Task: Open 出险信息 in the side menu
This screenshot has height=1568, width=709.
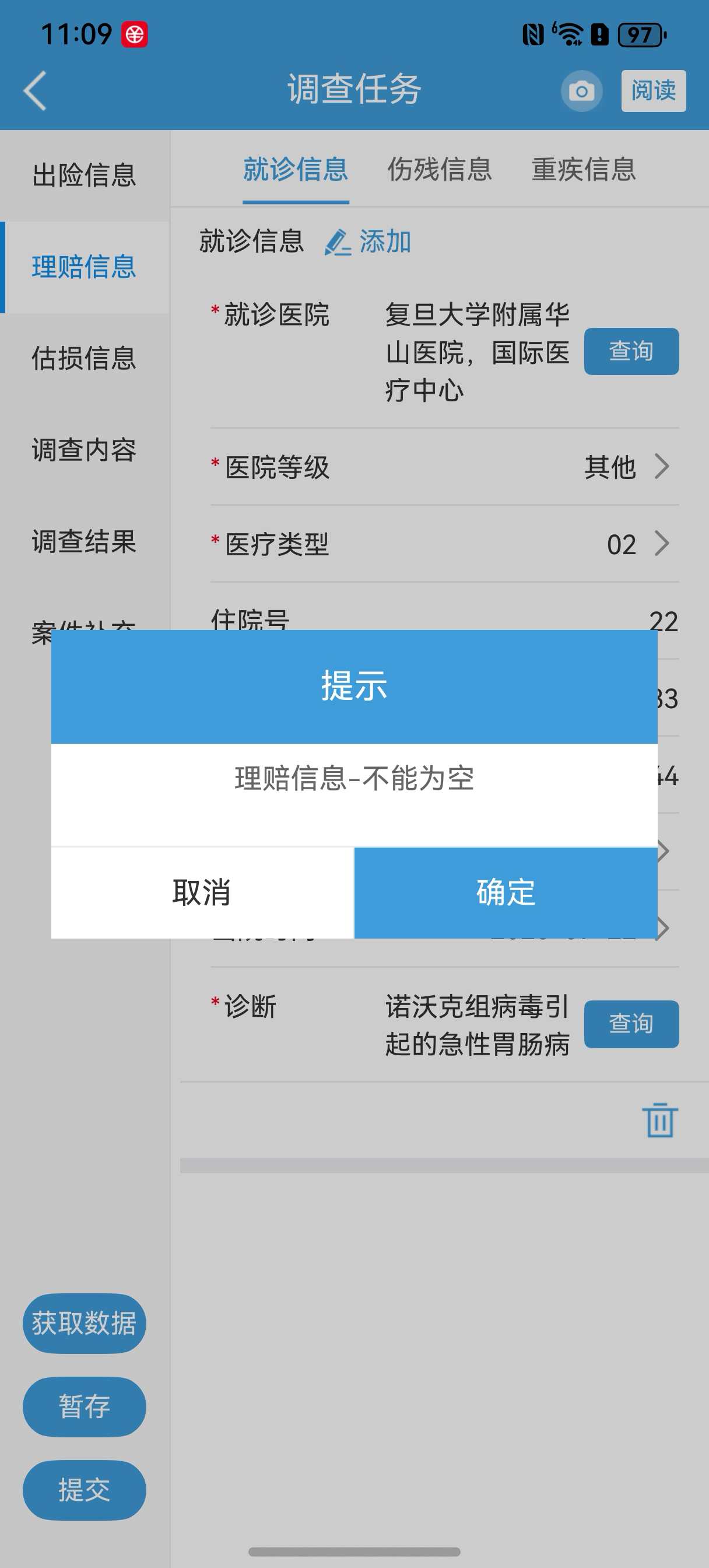Action: coord(85,176)
